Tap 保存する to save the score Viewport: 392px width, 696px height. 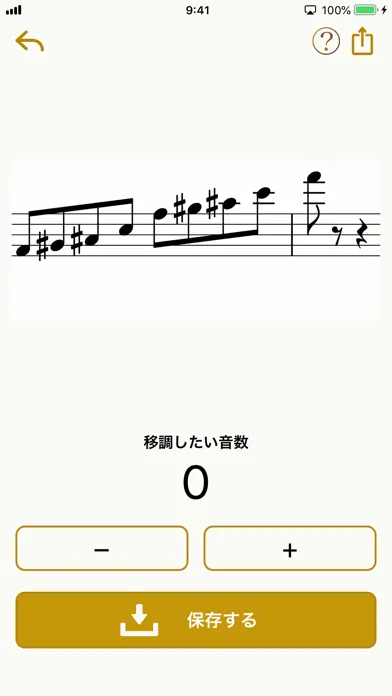(x=196, y=620)
